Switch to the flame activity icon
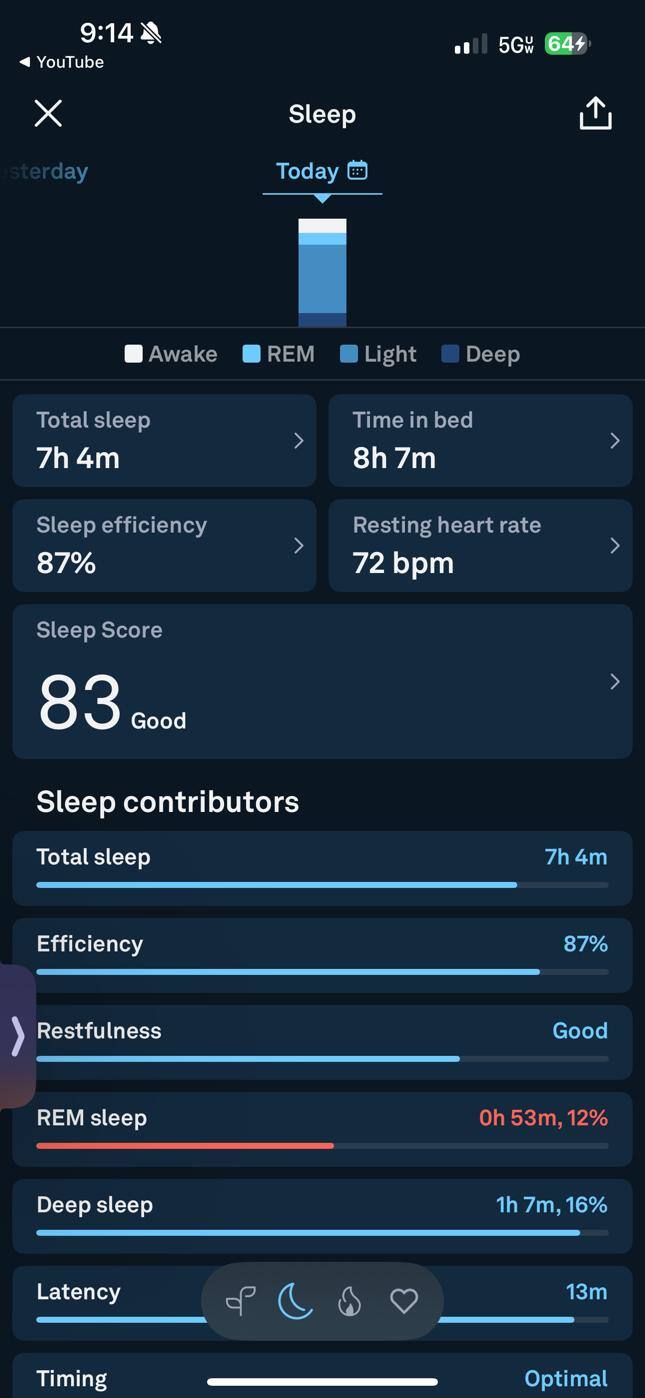 coord(349,1301)
